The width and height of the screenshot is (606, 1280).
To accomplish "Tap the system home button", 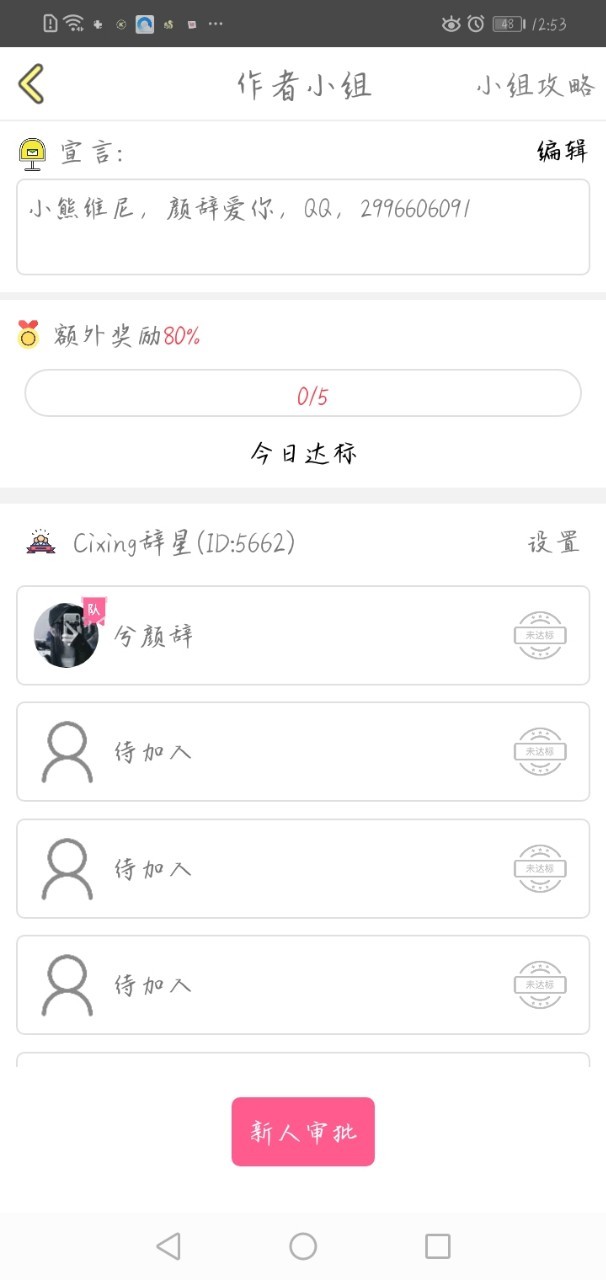I will point(303,1246).
